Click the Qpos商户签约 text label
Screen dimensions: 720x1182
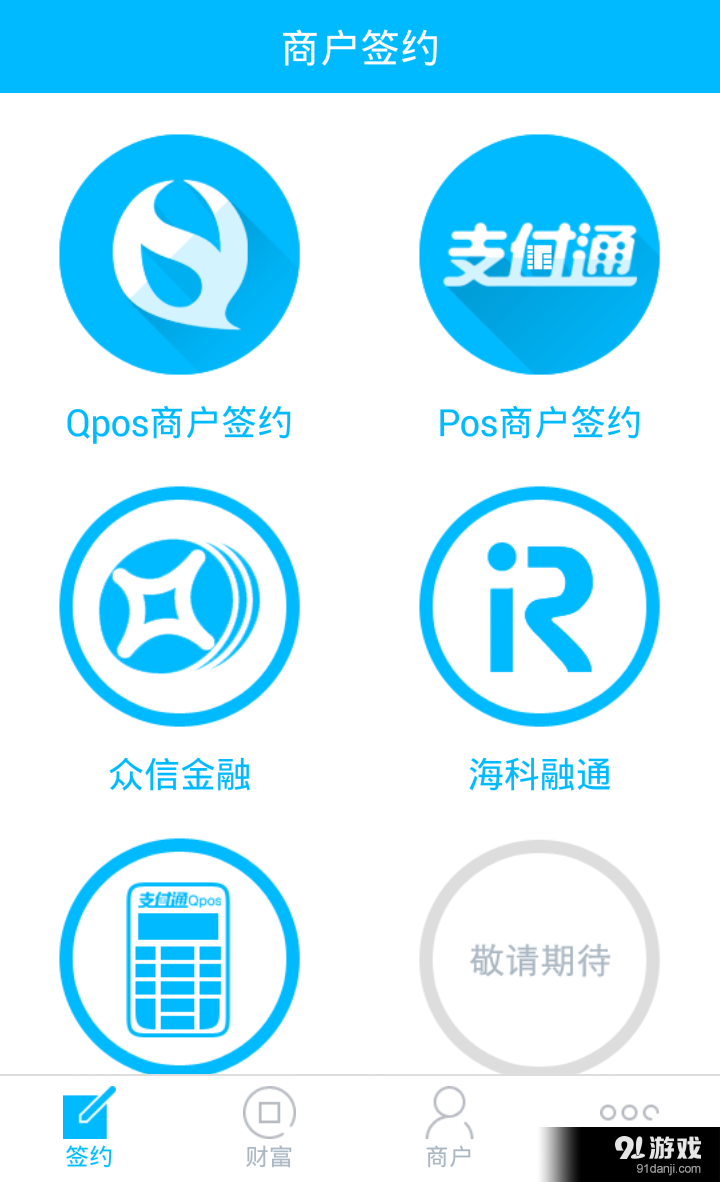tap(180, 424)
